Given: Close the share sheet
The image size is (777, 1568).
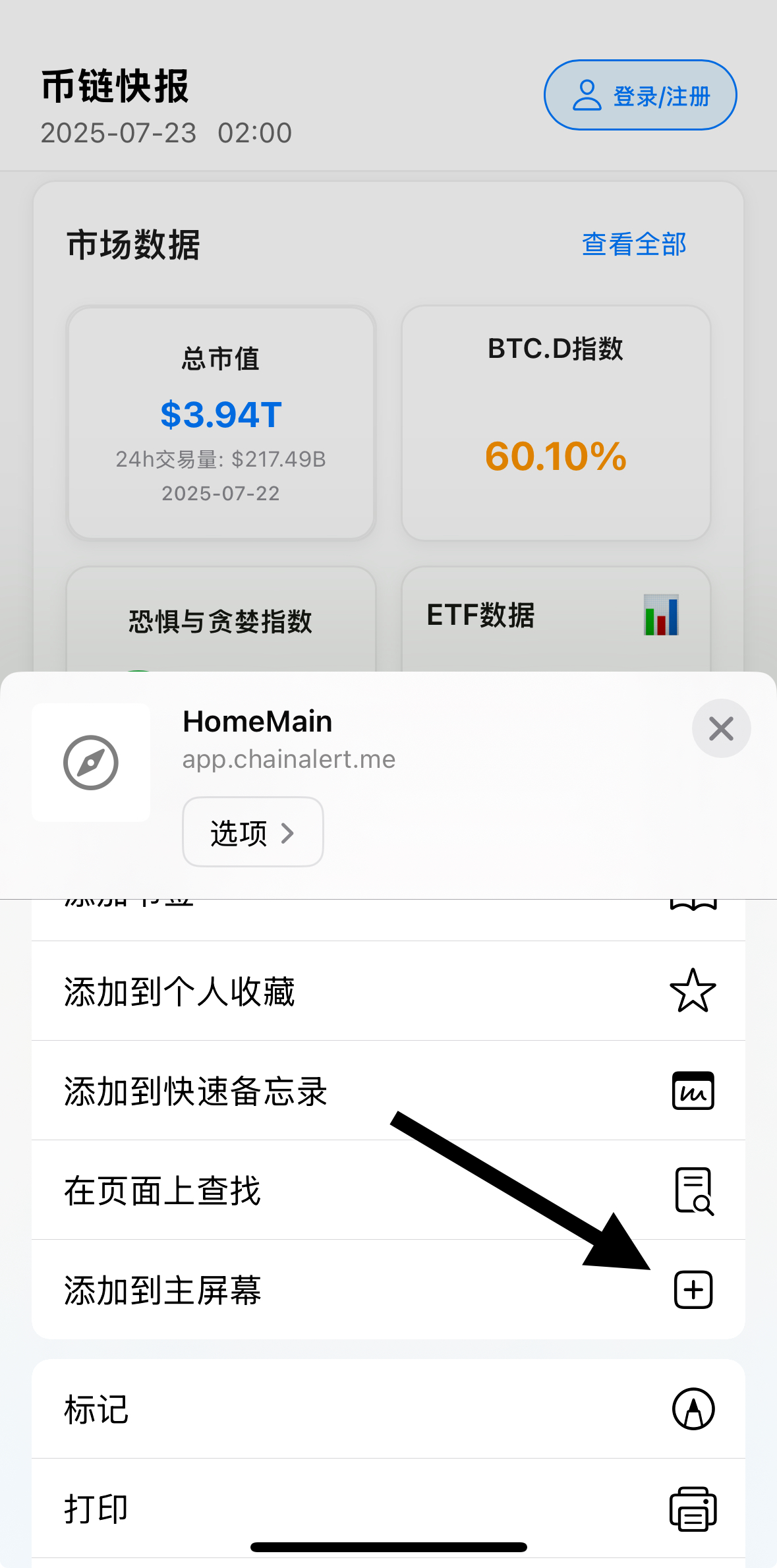Looking at the screenshot, I should [721, 728].
